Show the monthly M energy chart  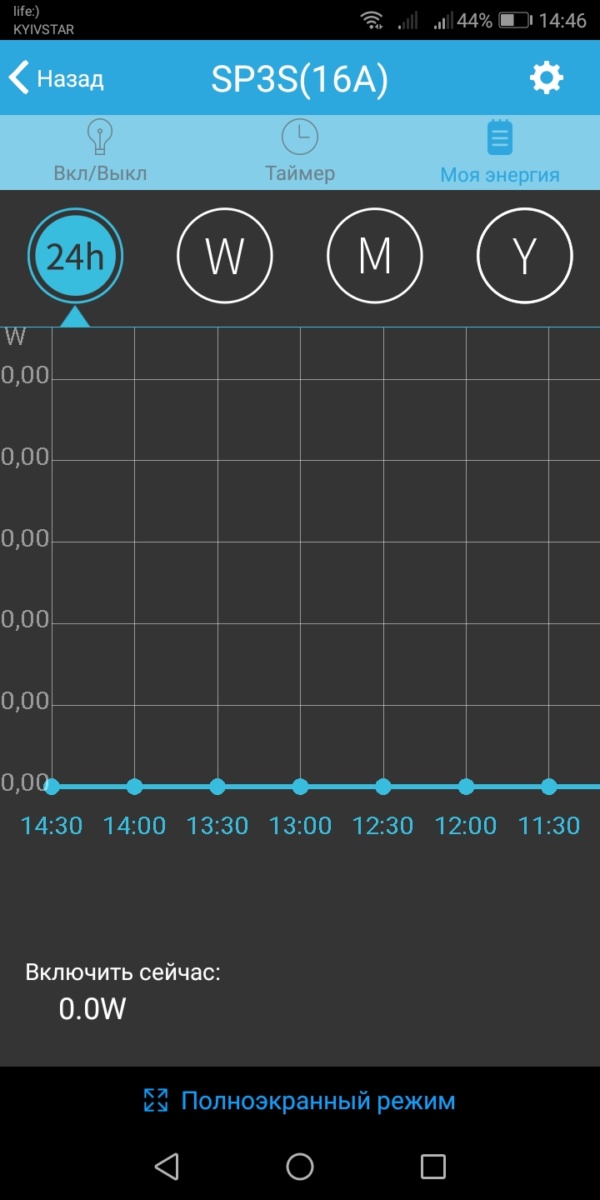[x=375, y=257]
